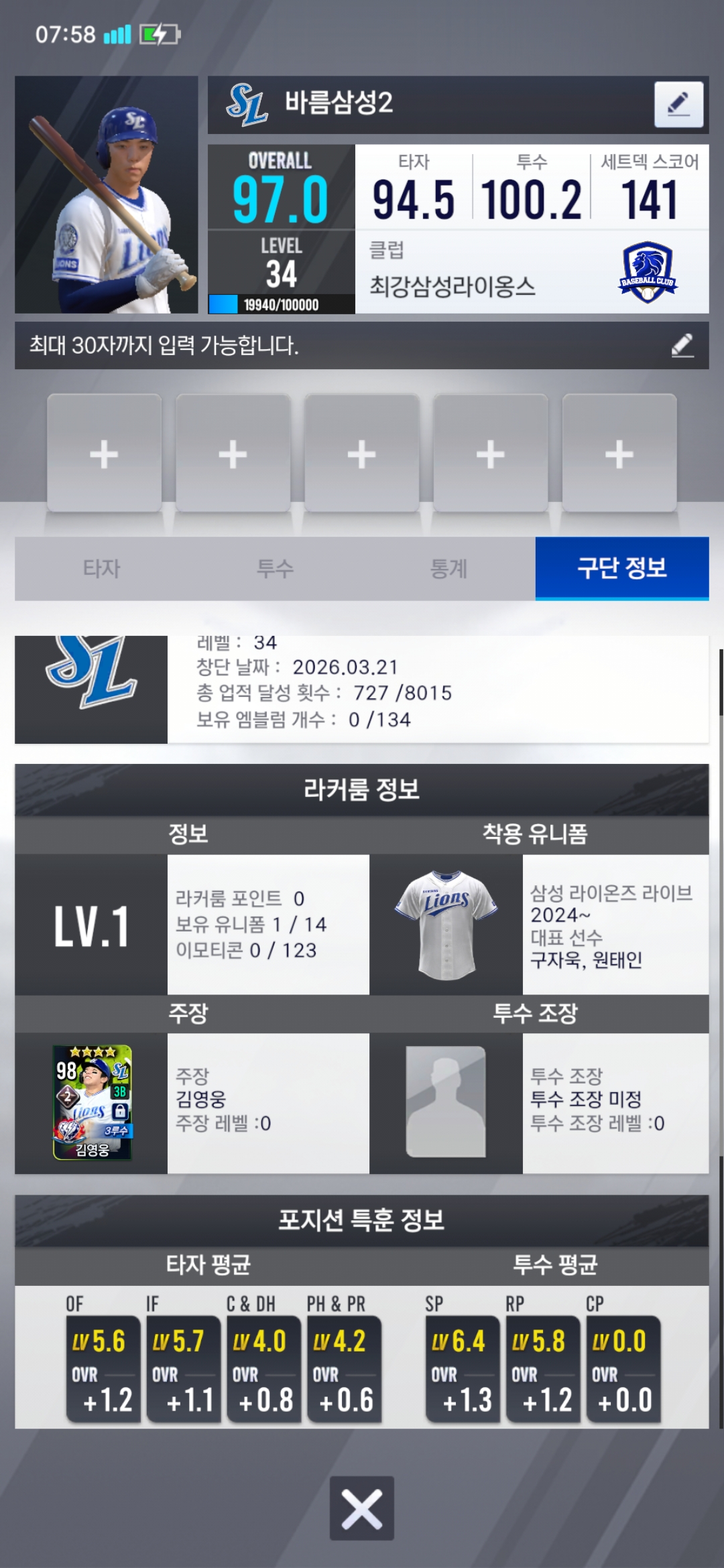The height and width of the screenshot is (1568, 724).
Task: Open the 통계 tab
Action: (448, 568)
